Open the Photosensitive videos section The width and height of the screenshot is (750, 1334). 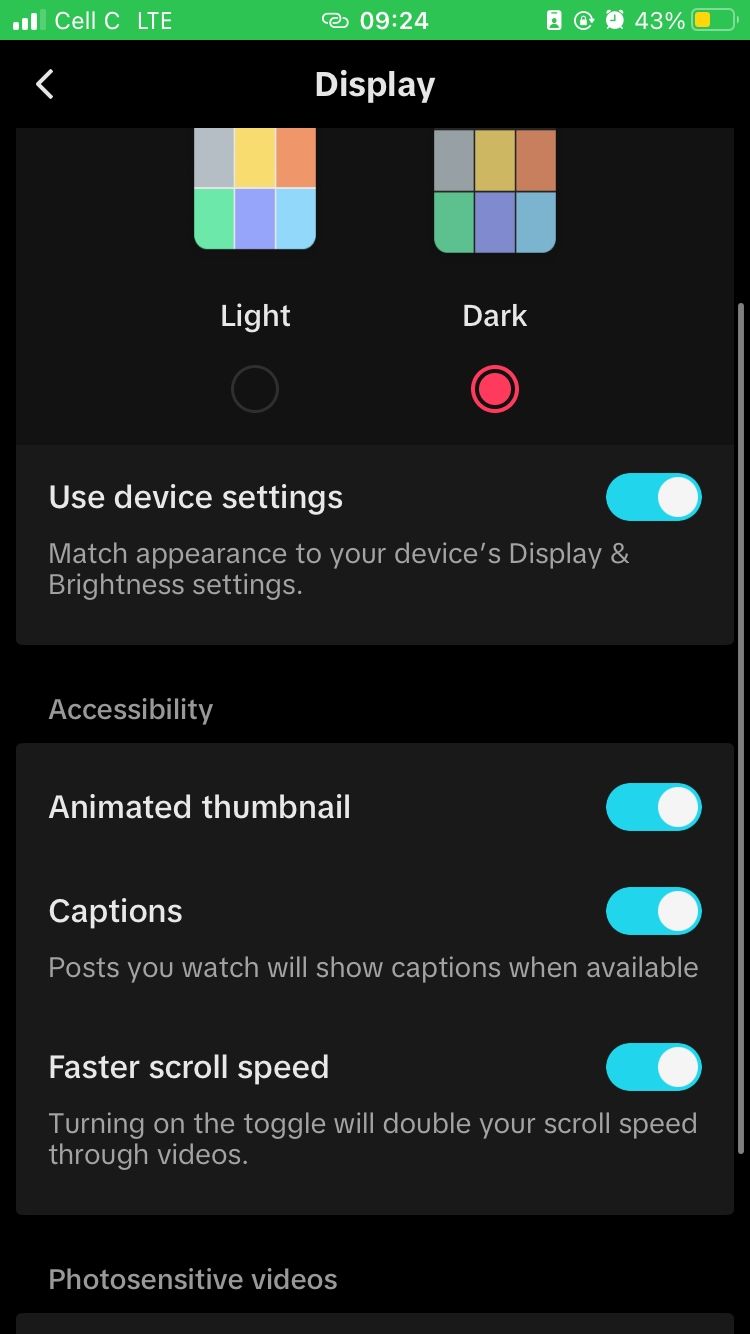pos(192,1279)
